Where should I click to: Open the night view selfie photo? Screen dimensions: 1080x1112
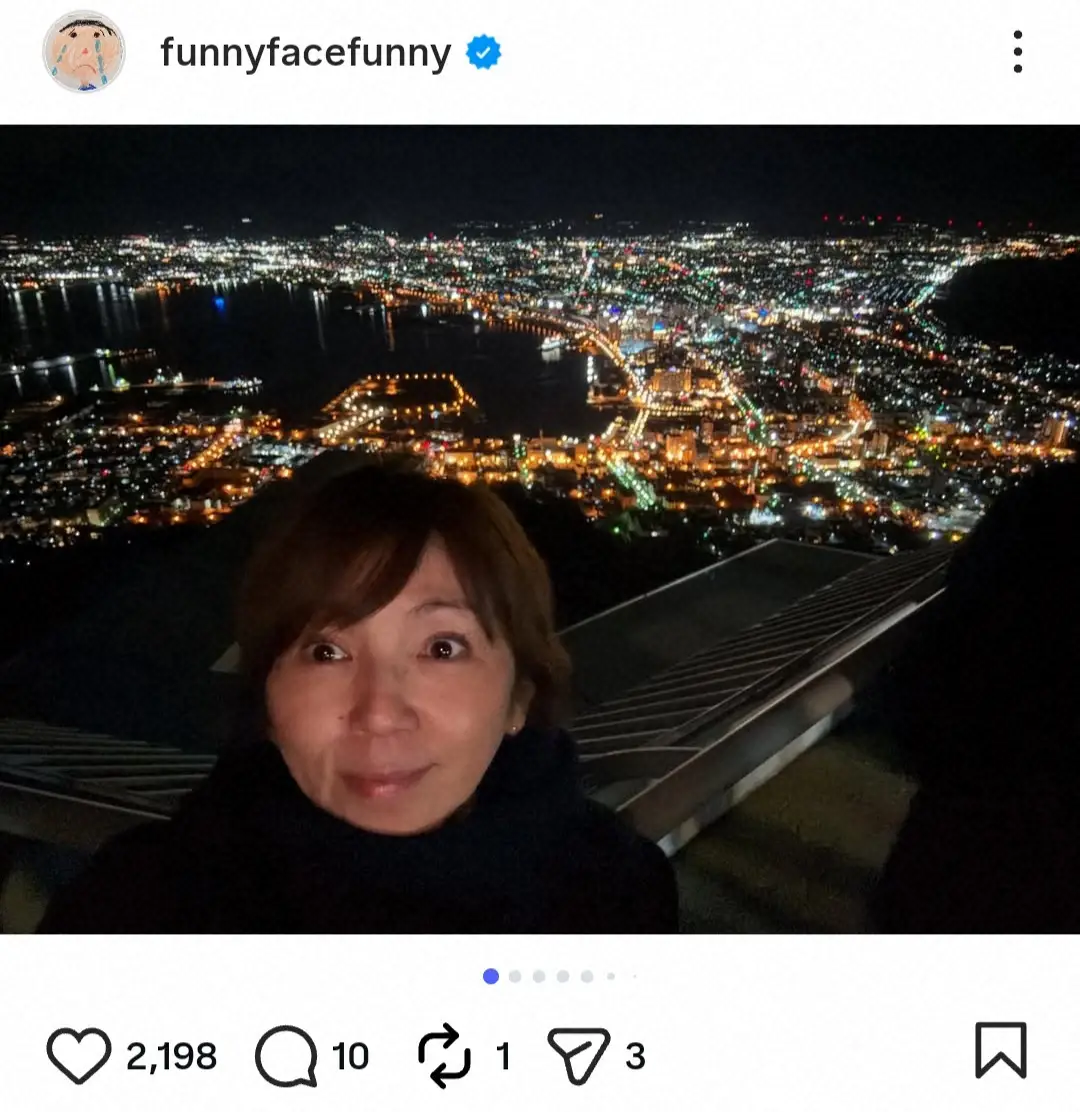pos(540,528)
